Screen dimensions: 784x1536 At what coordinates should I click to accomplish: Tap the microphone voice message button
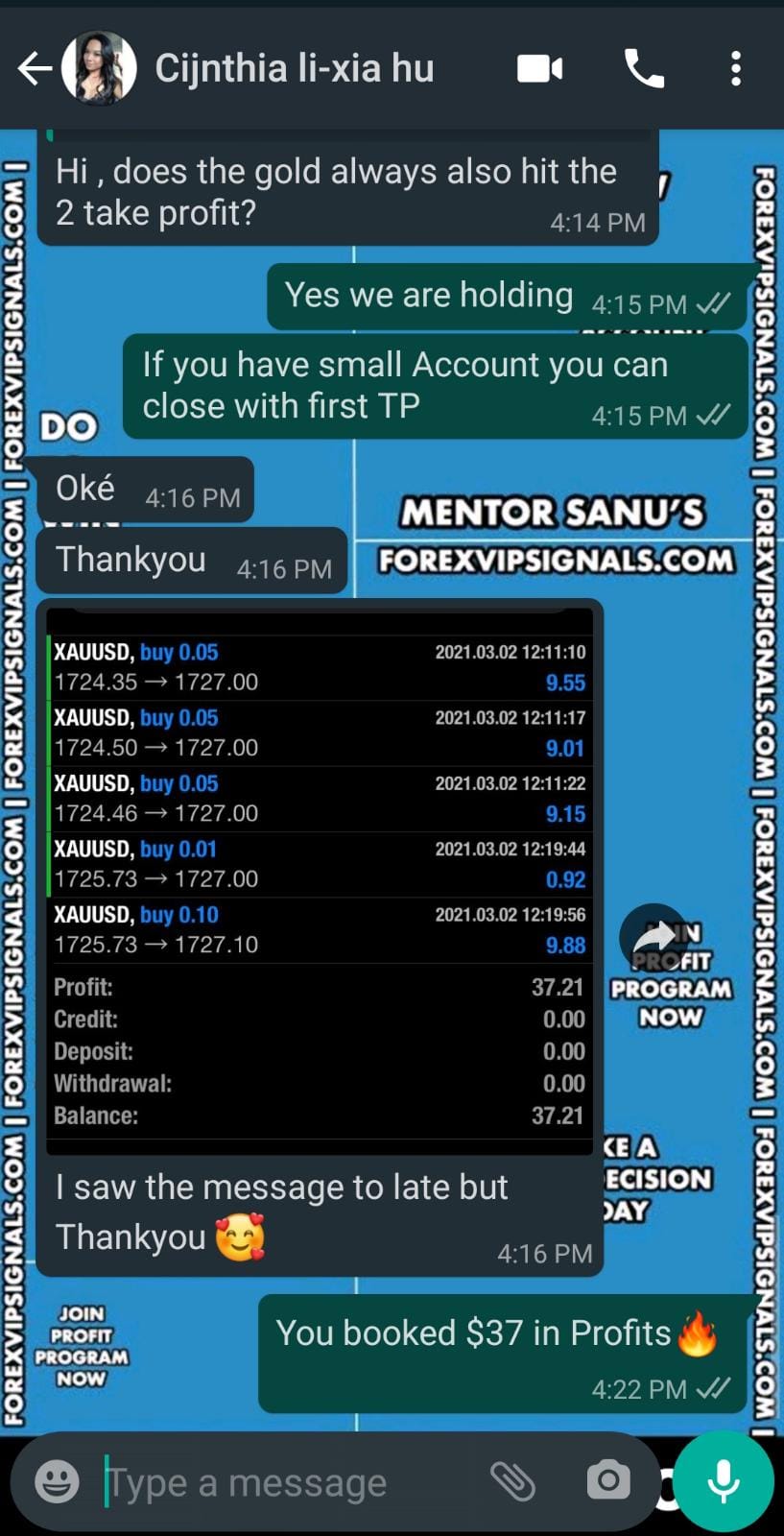[x=724, y=1481]
